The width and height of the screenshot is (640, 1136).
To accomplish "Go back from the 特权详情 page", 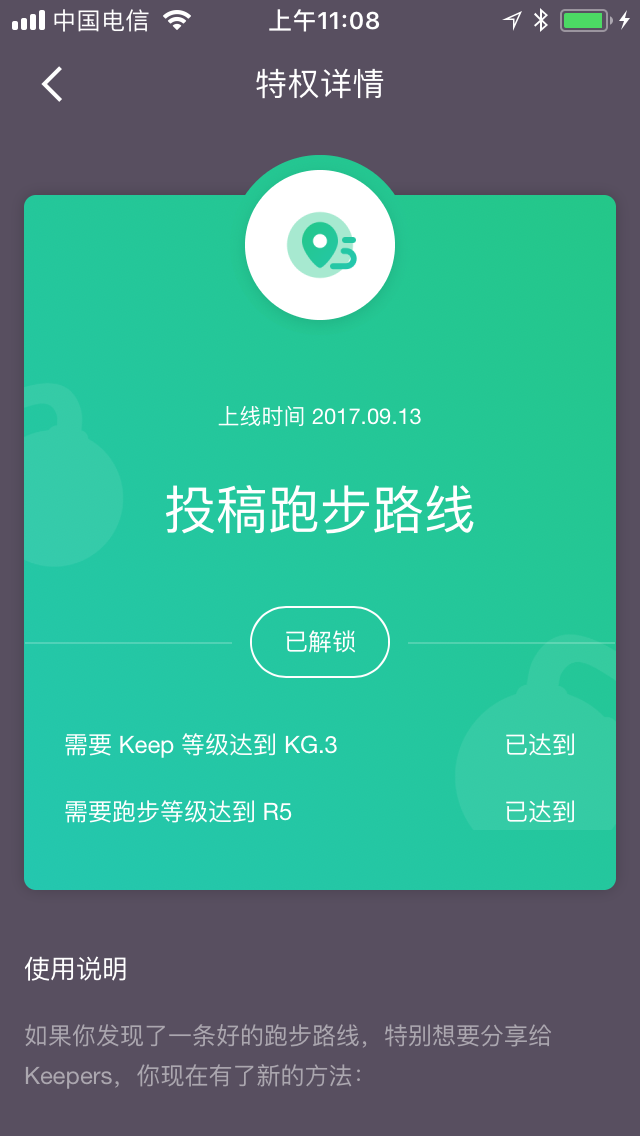I will [x=52, y=84].
